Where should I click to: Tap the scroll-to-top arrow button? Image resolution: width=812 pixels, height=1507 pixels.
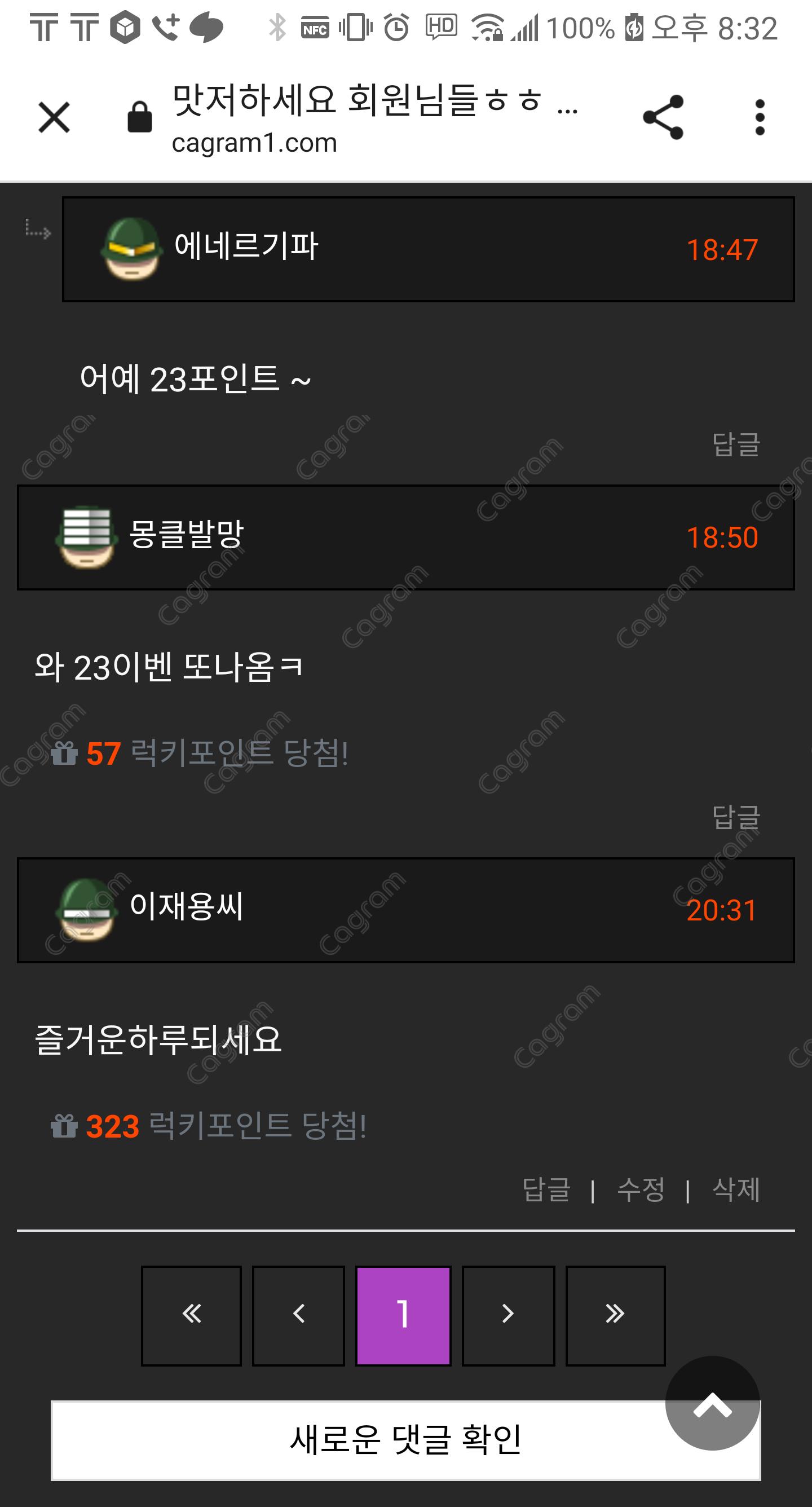click(713, 1403)
